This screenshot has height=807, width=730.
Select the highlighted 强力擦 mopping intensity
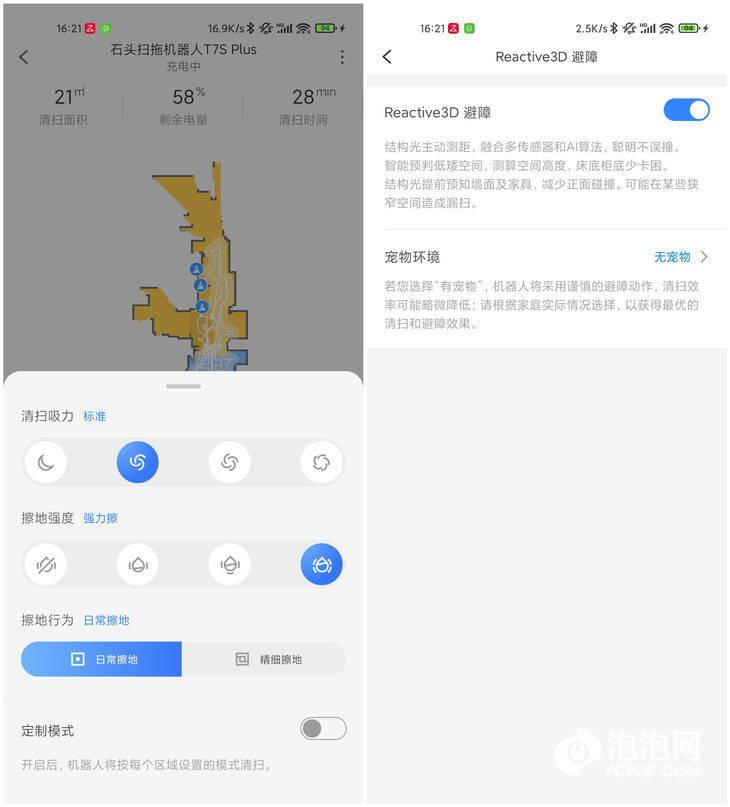point(321,564)
